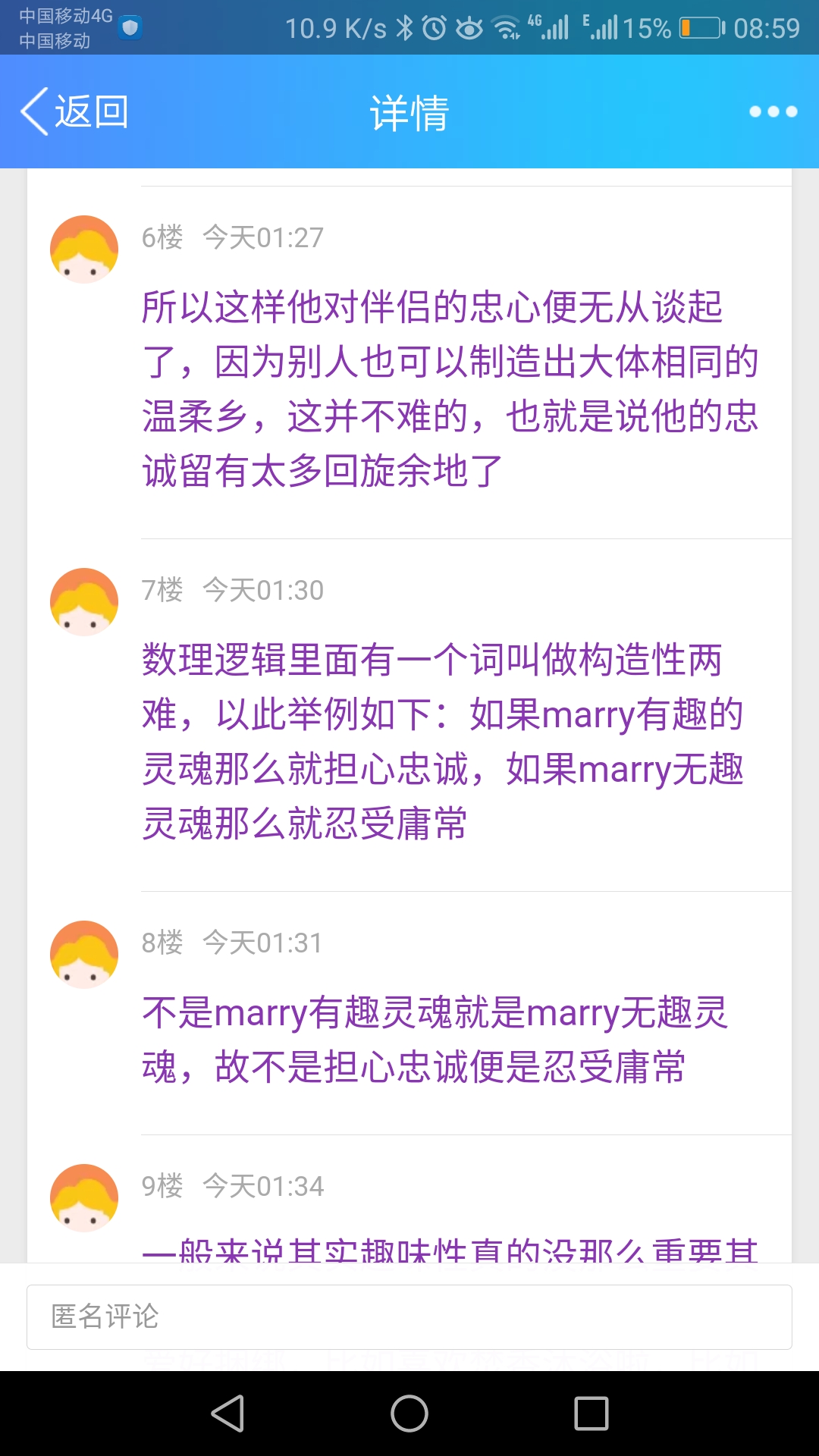Open the three-dot overflow menu
Image resolution: width=819 pixels, height=1456 pixels.
pos(773,111)
